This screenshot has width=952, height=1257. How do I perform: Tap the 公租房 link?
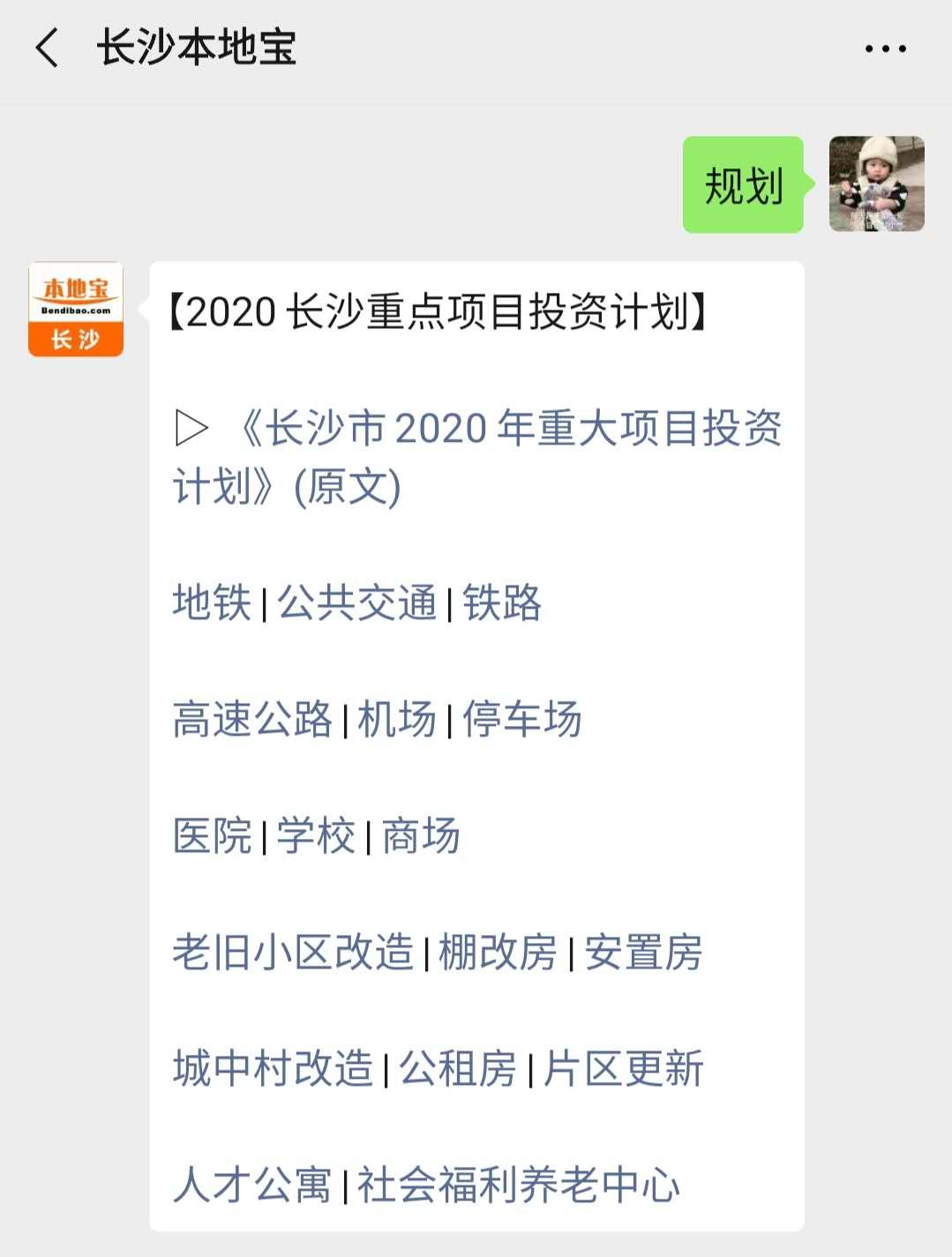tap(458, 1069)
